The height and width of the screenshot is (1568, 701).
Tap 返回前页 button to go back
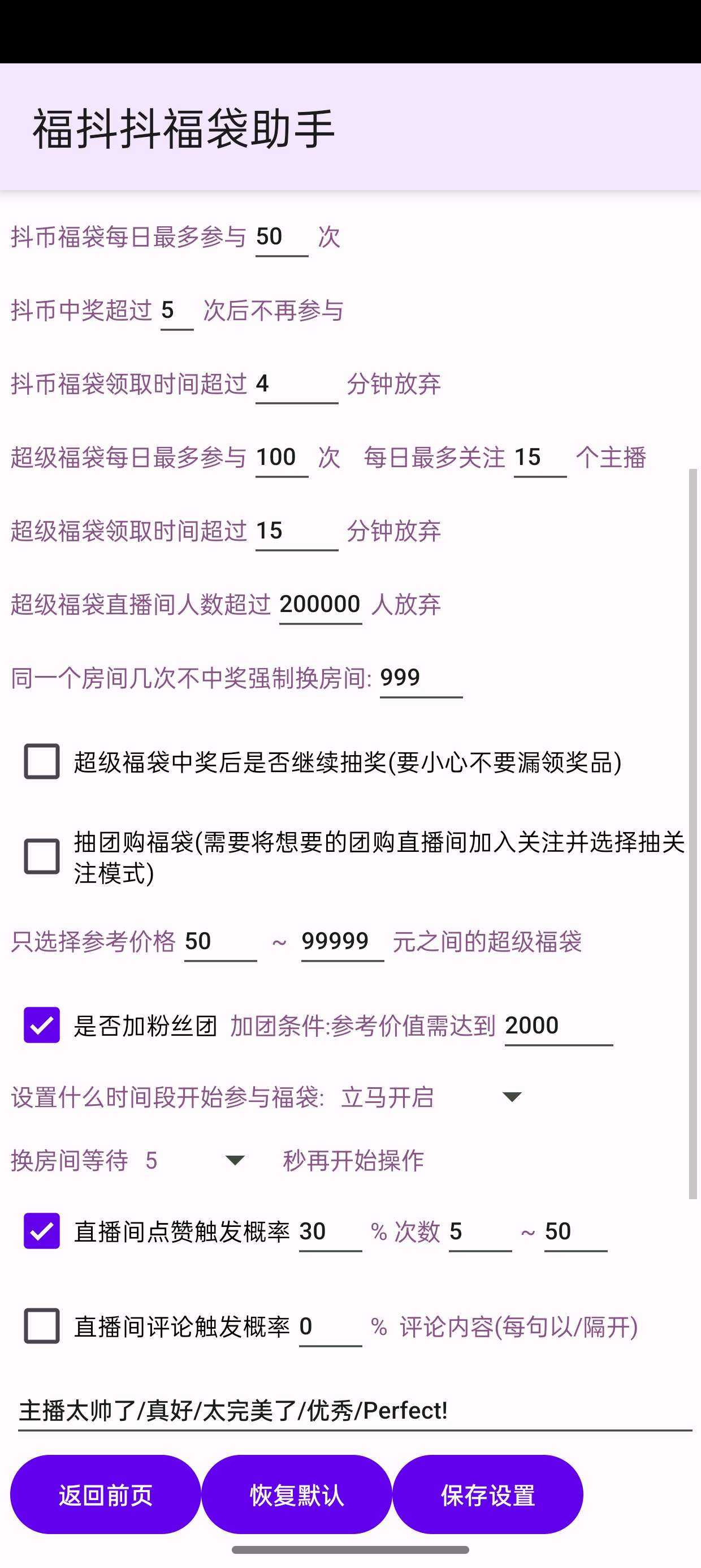coord(105,1494)
